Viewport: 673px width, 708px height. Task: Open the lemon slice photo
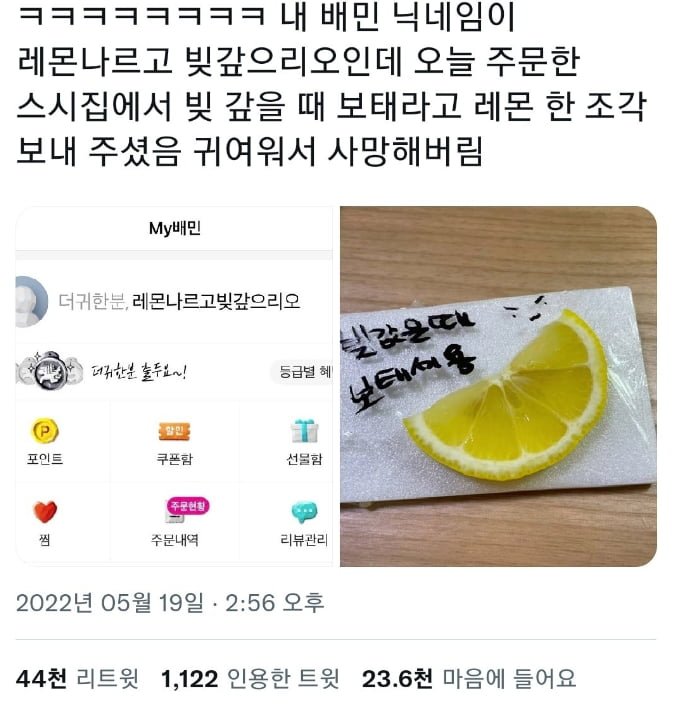[x=498, y=386]
